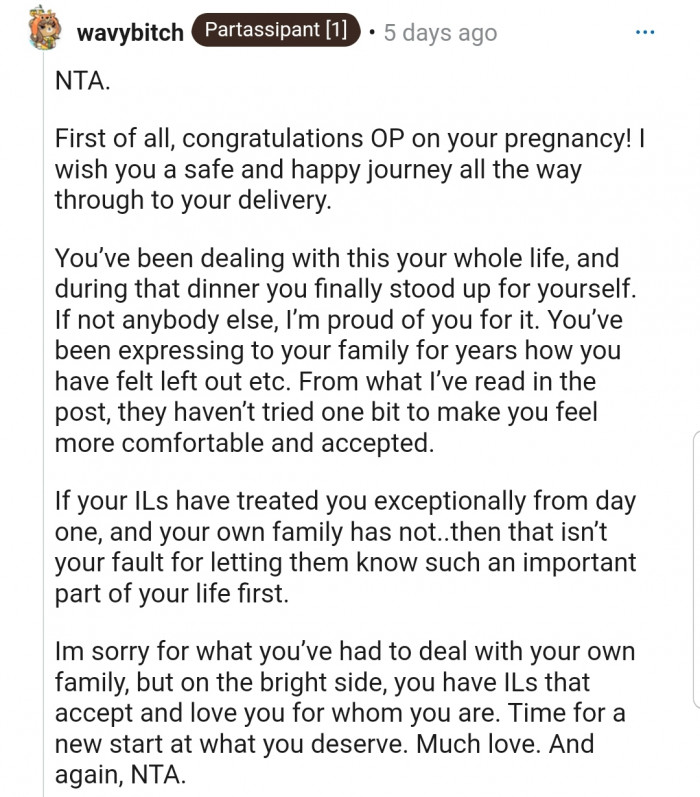Open the comment's three-dot overflow menu
Image resolution: width=700 pixels, height=797 pixels.
645,33
